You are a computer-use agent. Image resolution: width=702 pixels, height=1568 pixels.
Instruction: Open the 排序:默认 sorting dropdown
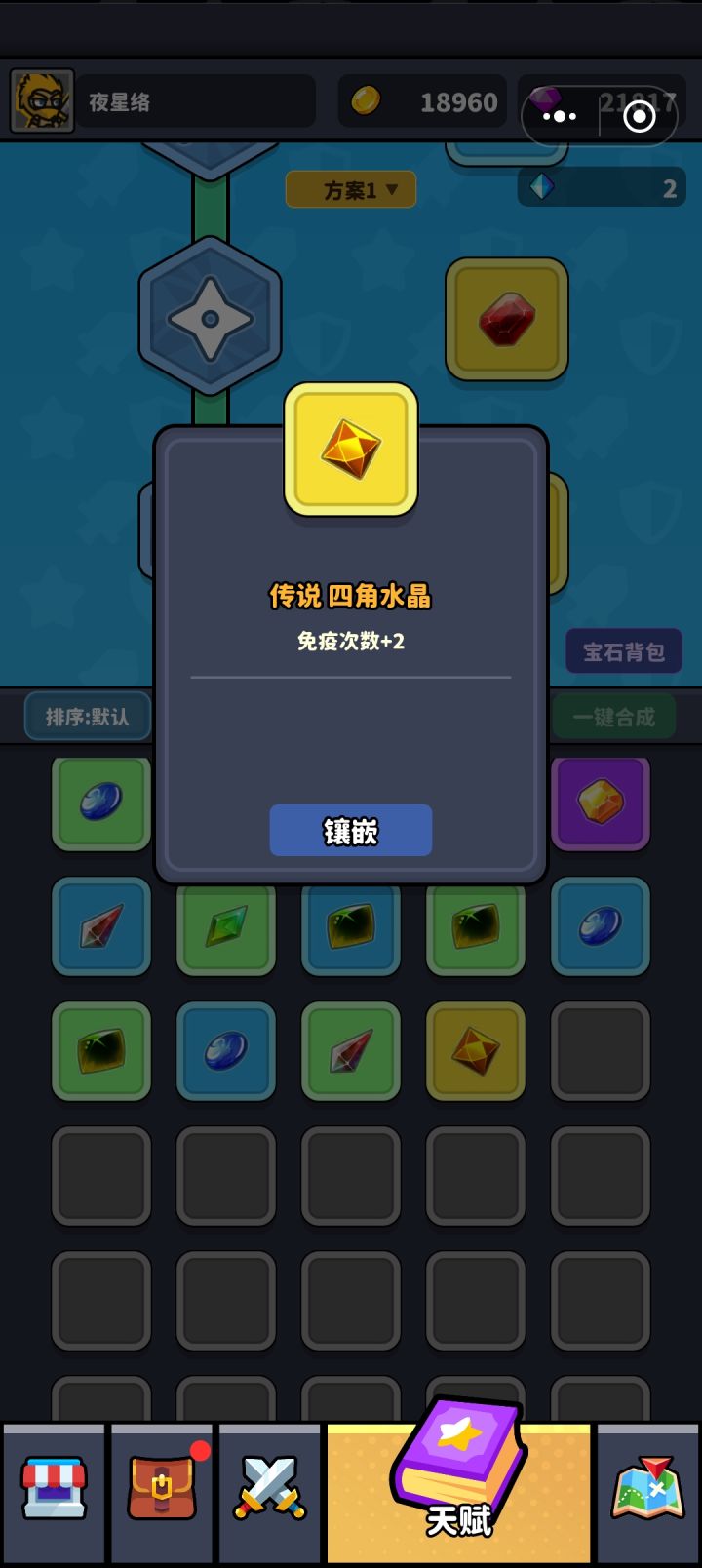click(87, 717)
